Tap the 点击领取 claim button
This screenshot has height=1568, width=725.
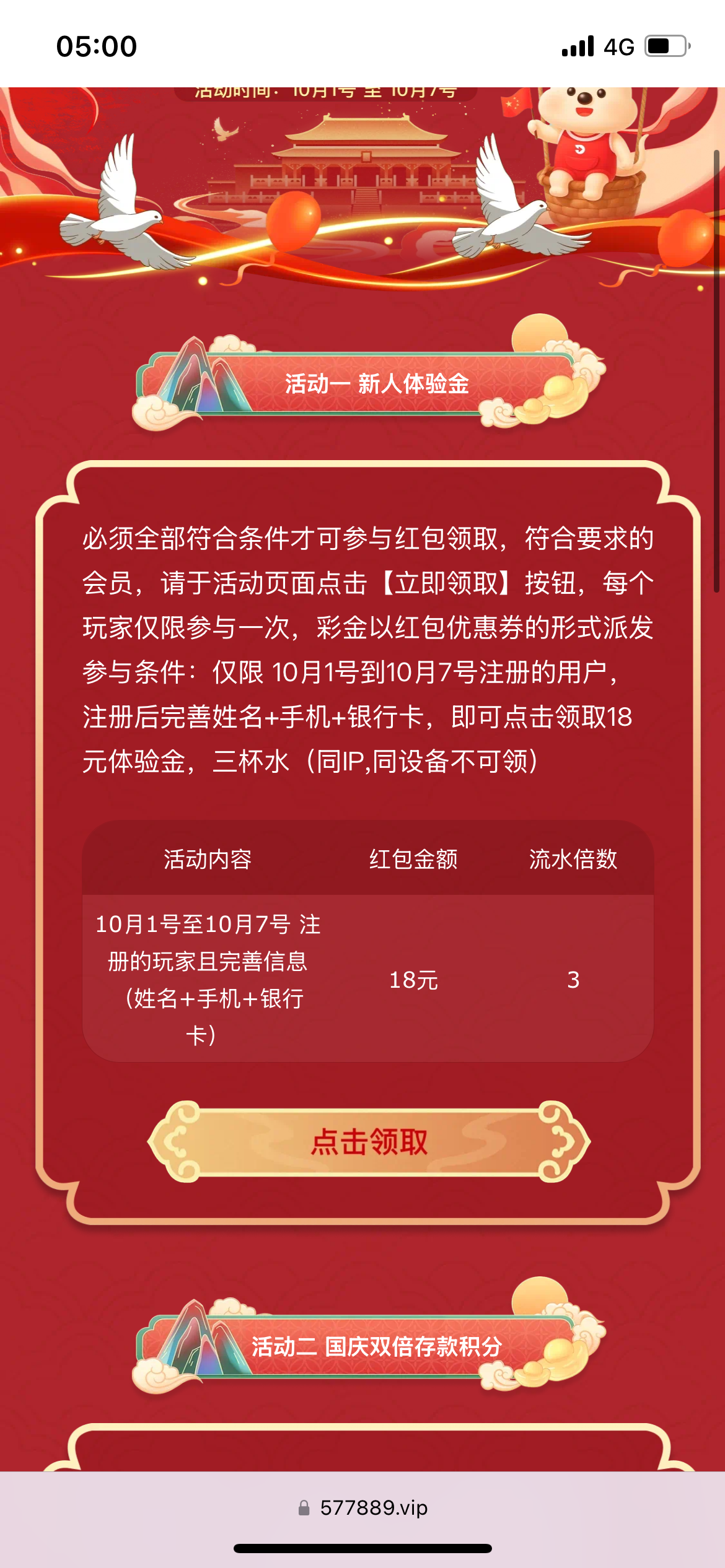click(x=369, y=1141)
